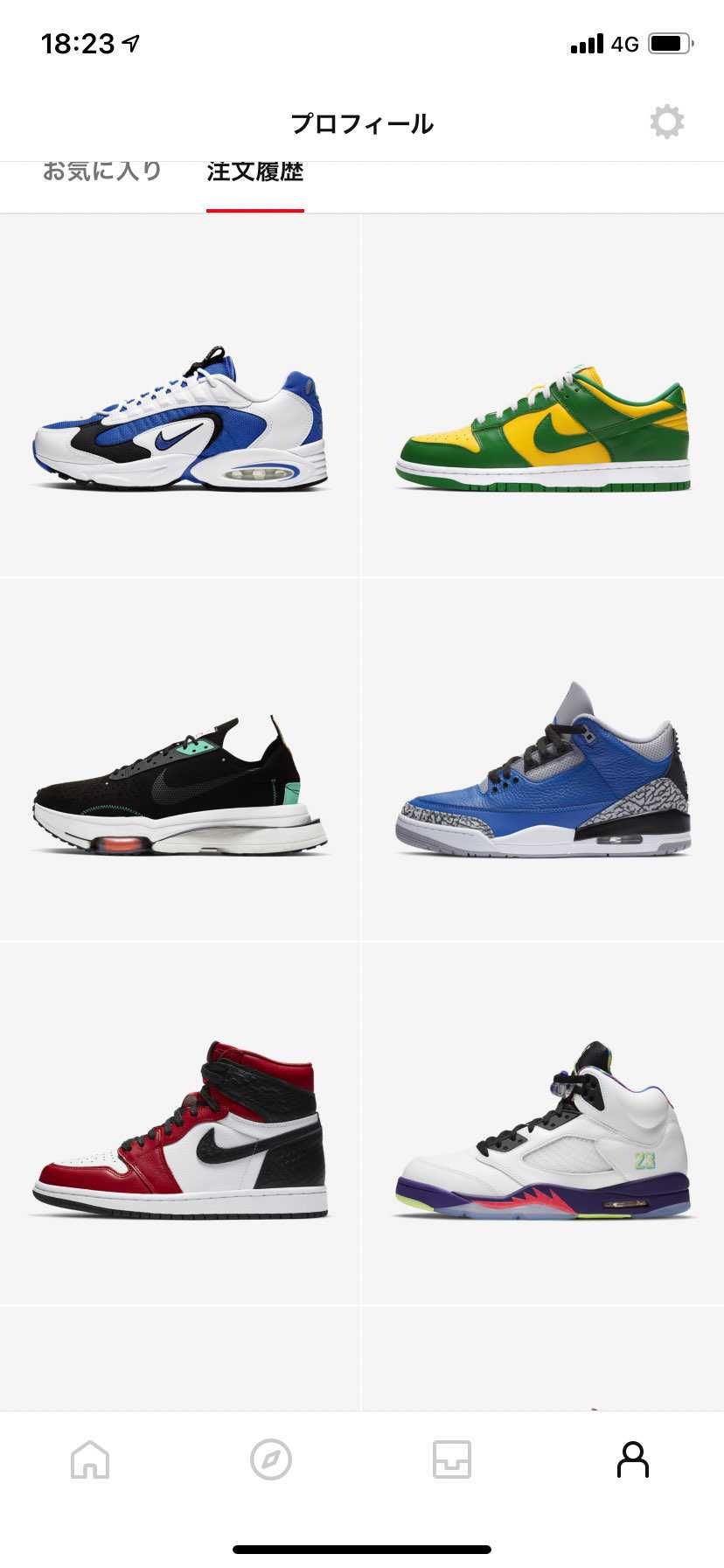Image resolution: width=724 pixels, height=1568 pixels.
Task: Open the inbox tab
Action: [x=452, y=1459]
